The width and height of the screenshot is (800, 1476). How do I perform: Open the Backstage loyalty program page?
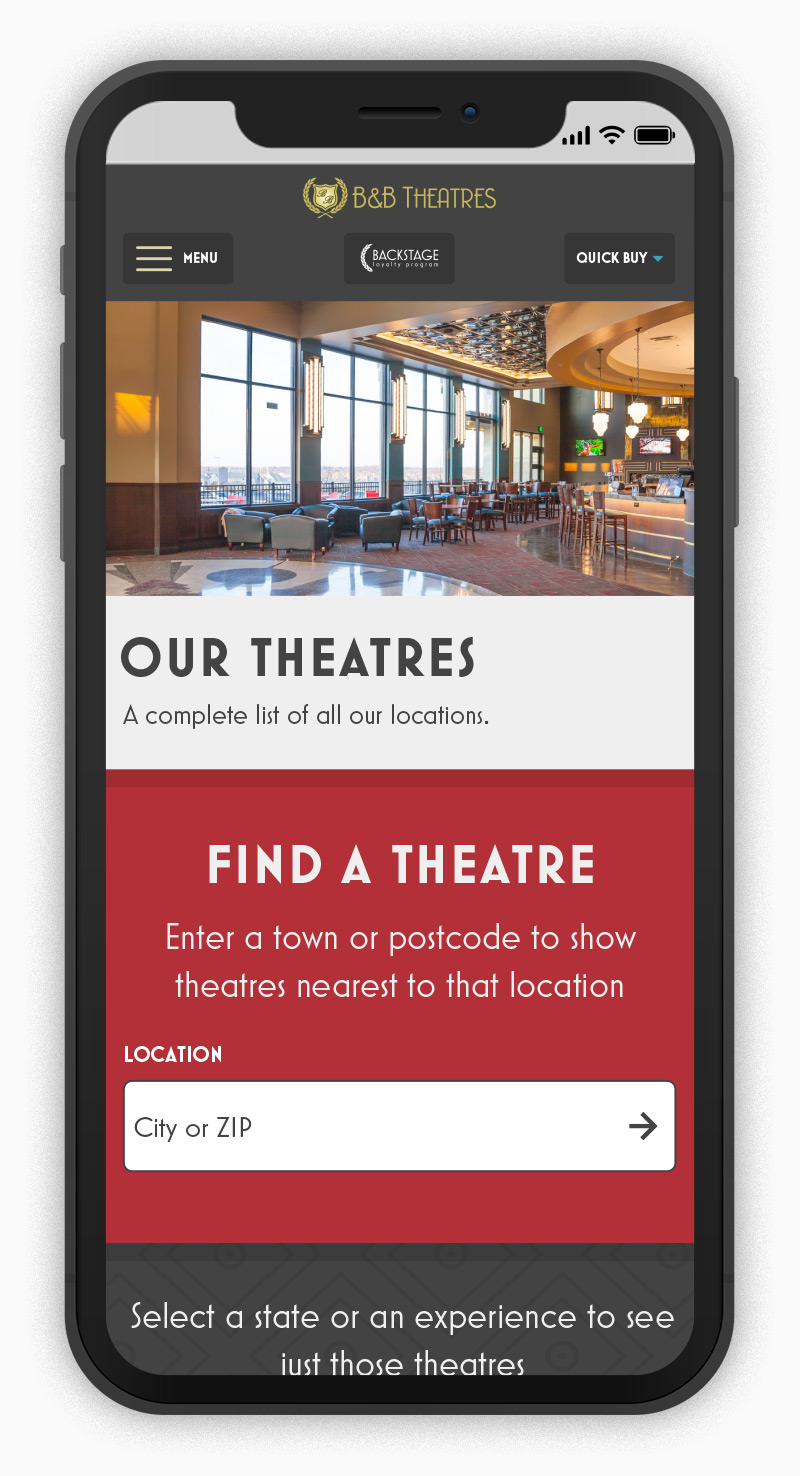(x=399, y=258)
